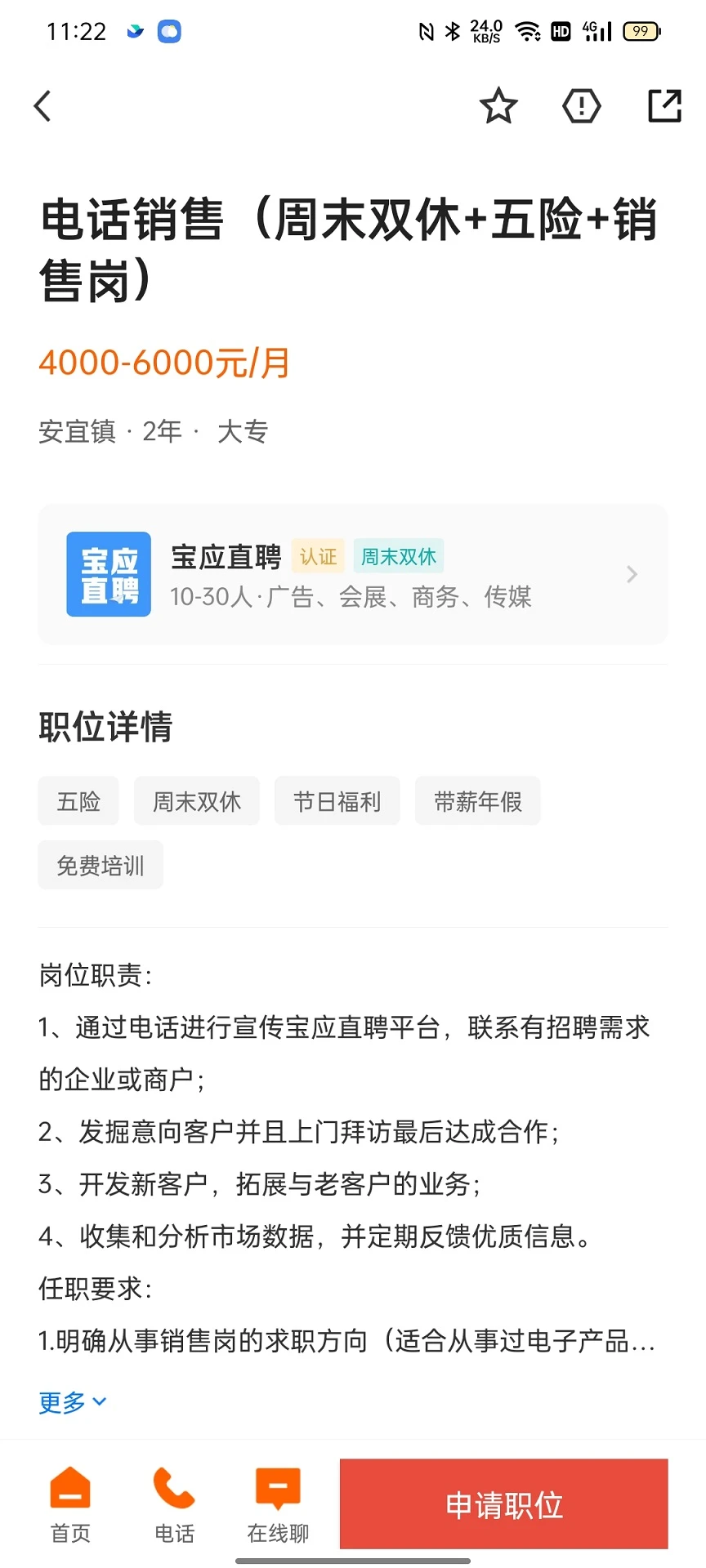Apply with the 申请职位 button
706x1568 pixels.
[x=504, y=1504]
